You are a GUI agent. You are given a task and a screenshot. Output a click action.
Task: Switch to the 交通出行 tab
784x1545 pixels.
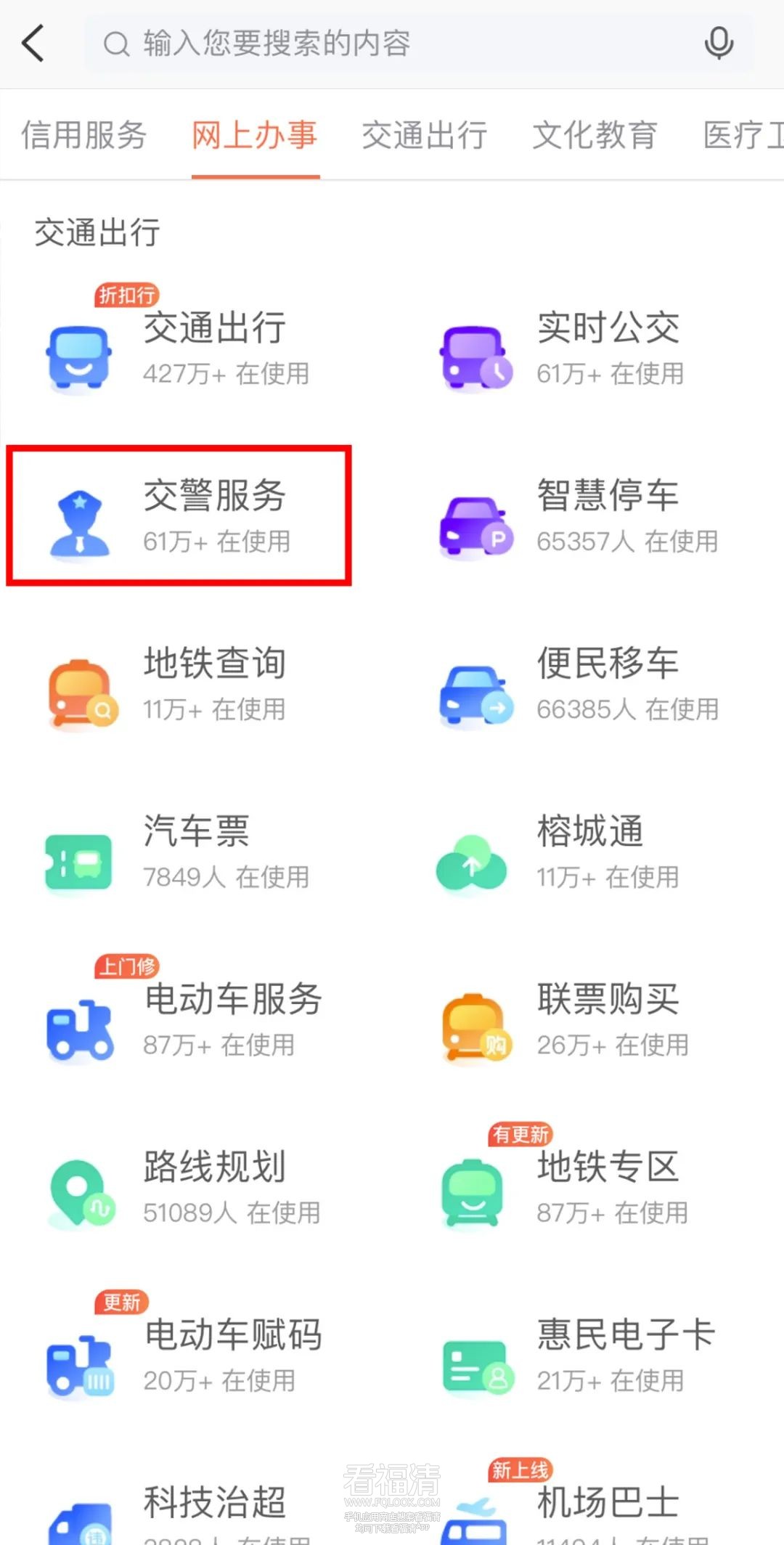425,135
